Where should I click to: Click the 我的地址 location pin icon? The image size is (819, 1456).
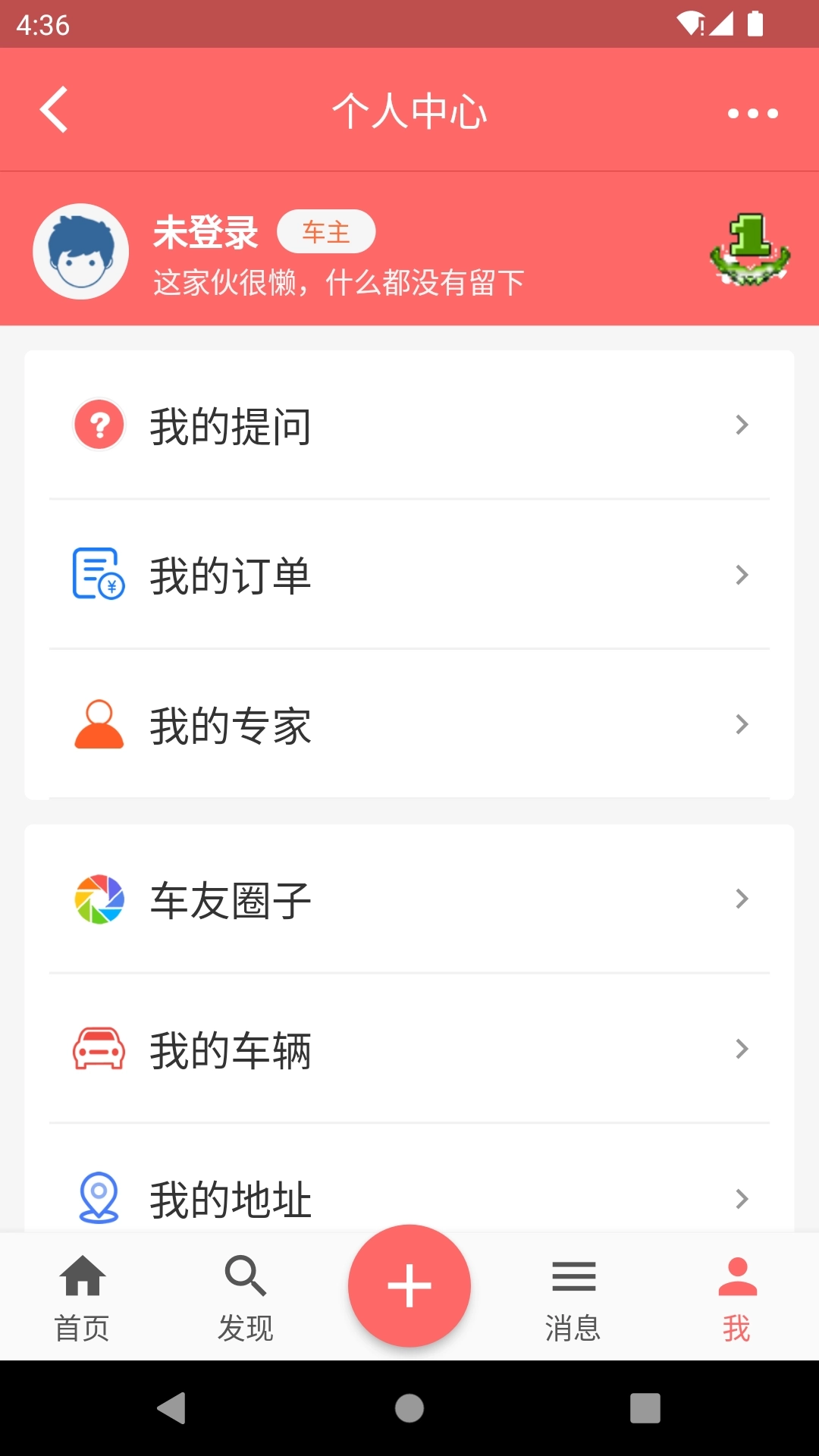[99, 1197]
